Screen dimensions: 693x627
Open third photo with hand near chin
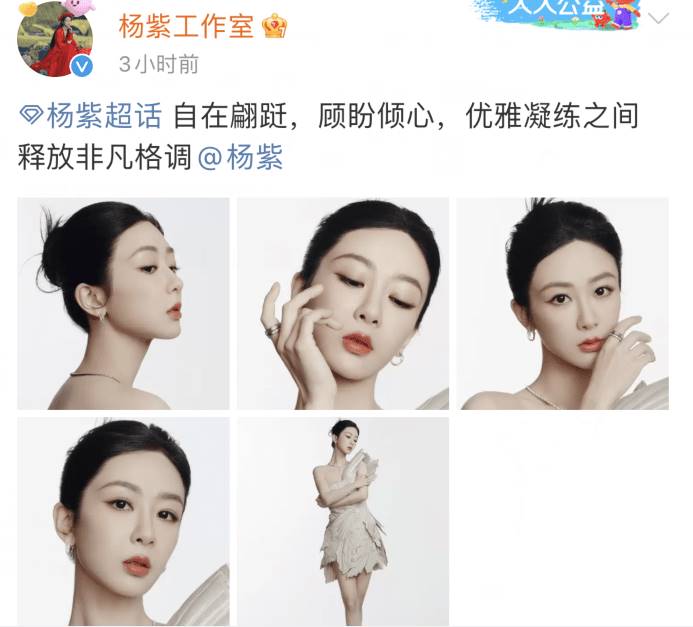coord(563,303)
